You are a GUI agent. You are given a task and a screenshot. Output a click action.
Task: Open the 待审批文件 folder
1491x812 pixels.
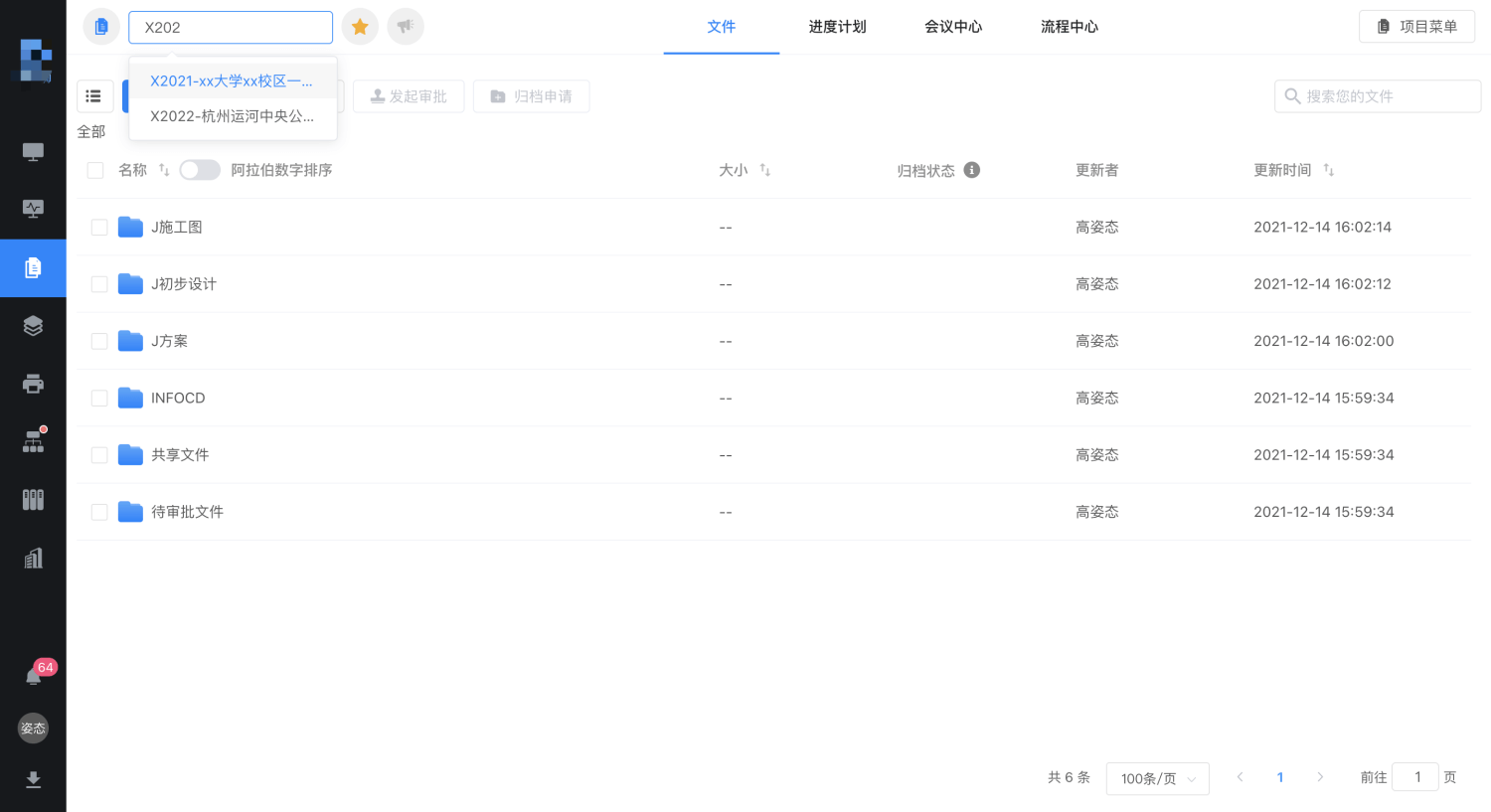187,512
